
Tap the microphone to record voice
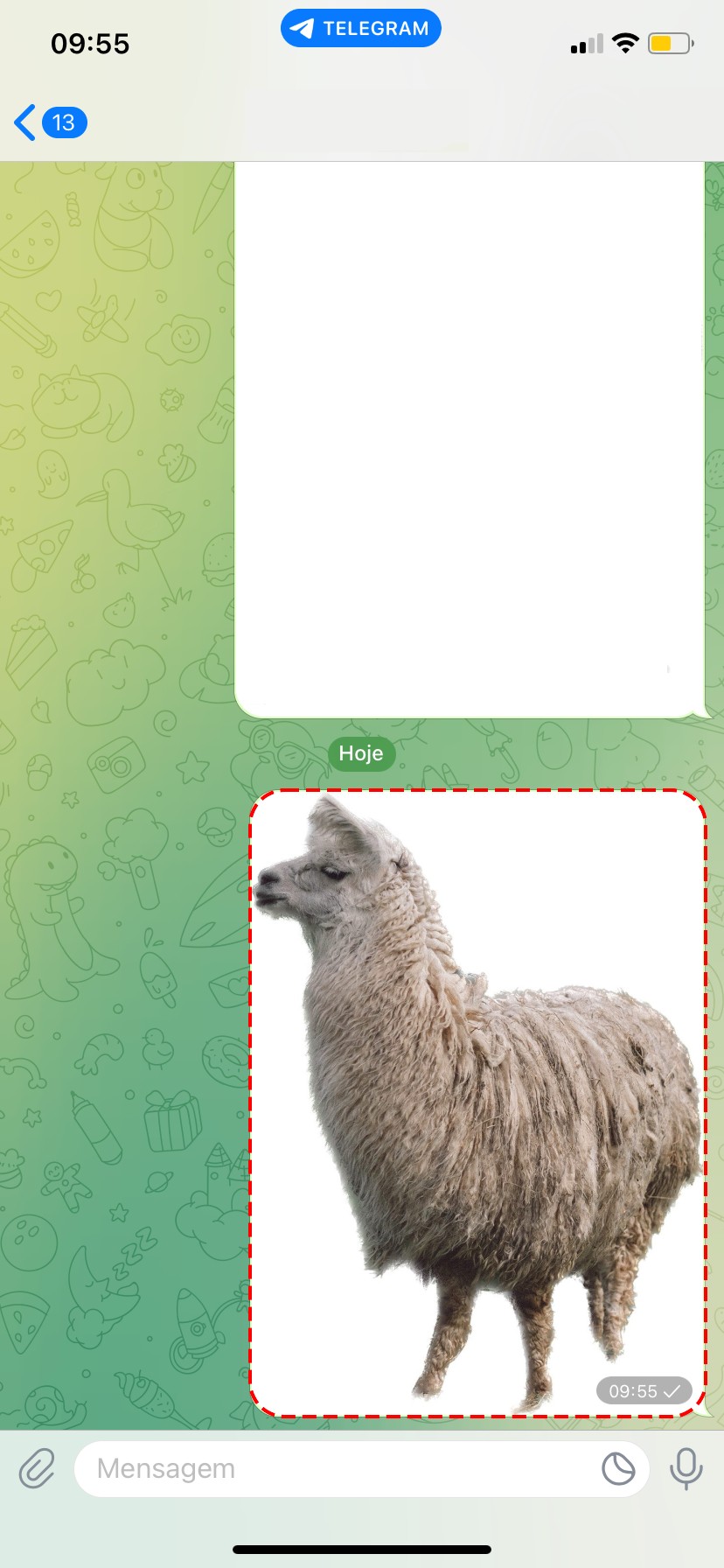tap(686, 1468)
